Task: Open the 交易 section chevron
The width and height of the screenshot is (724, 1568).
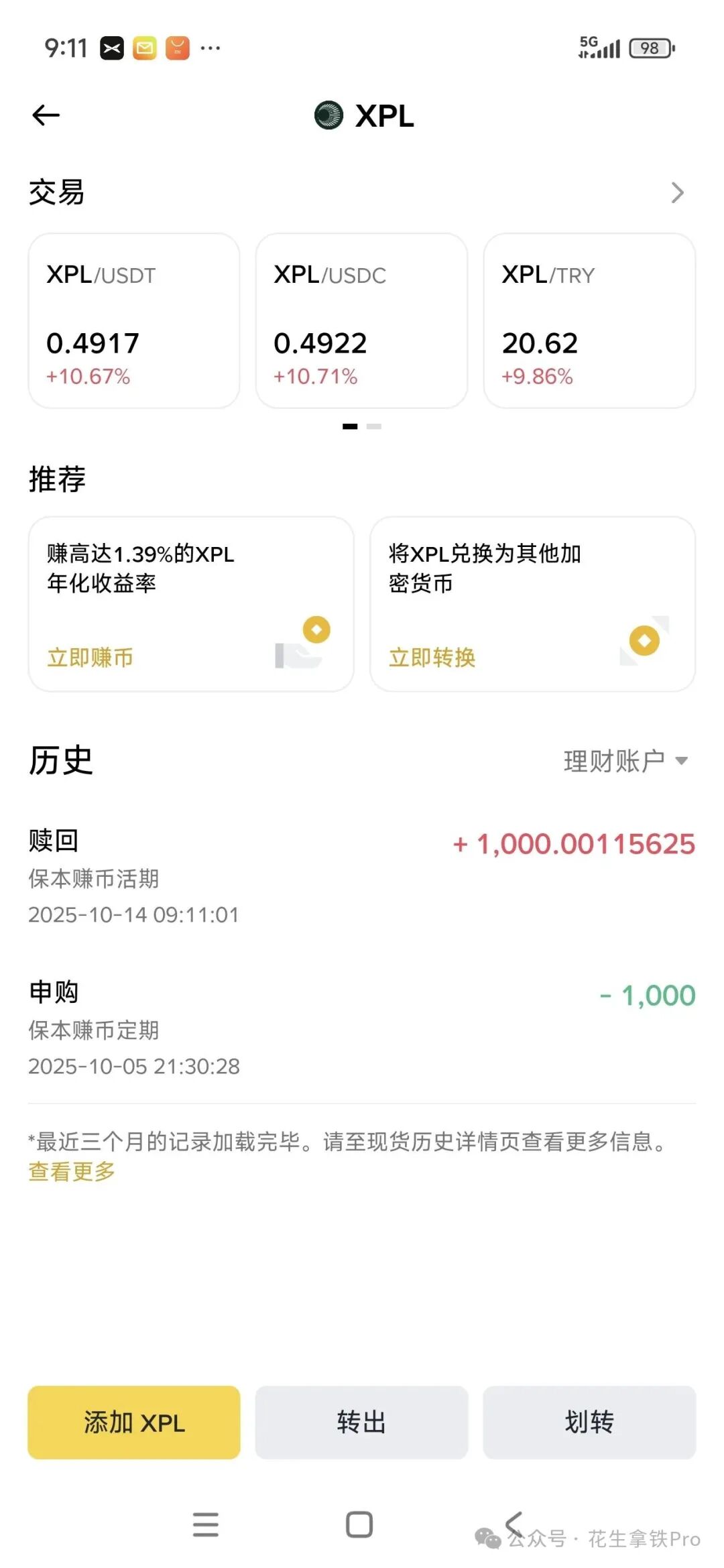Action: point(678,193)
